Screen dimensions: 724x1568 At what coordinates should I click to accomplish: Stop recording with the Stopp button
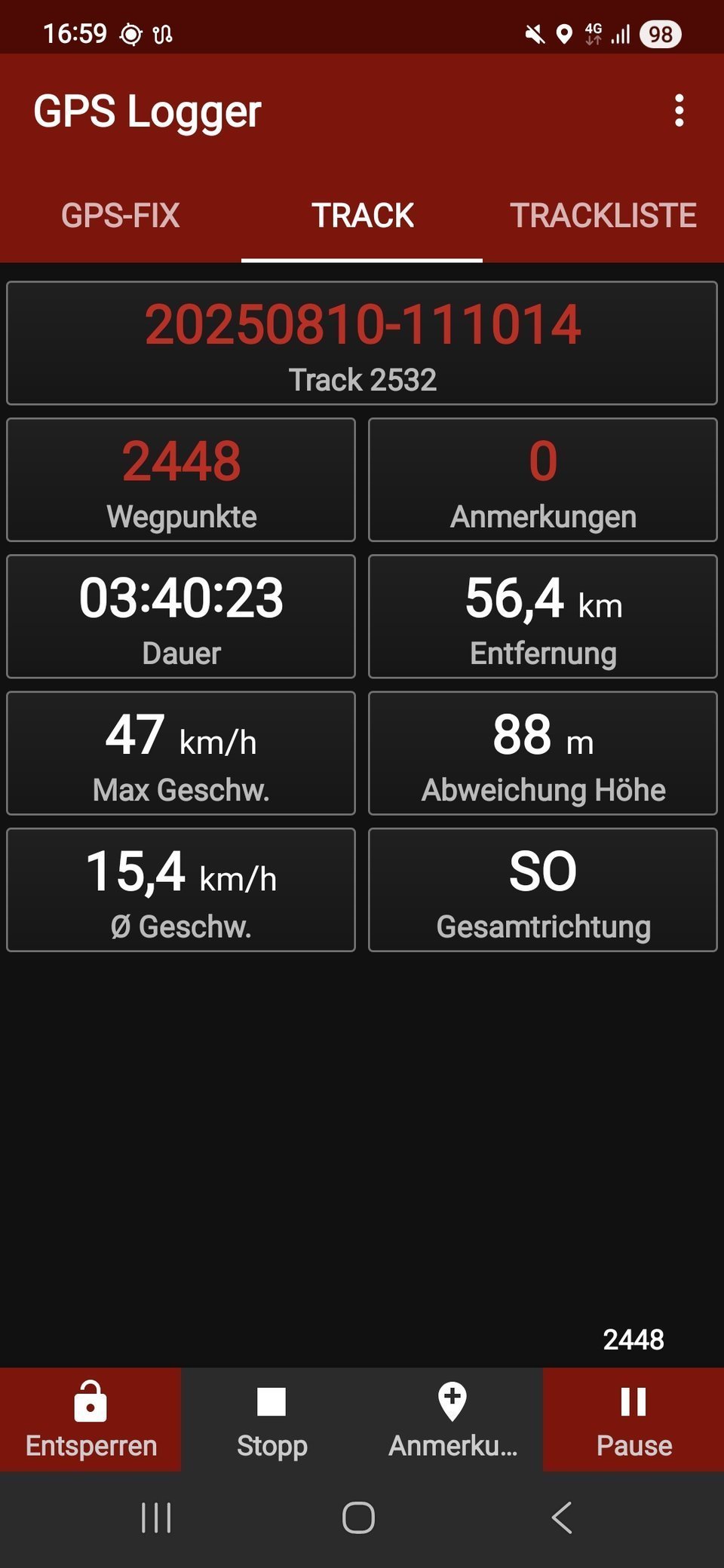point(271,1419)
